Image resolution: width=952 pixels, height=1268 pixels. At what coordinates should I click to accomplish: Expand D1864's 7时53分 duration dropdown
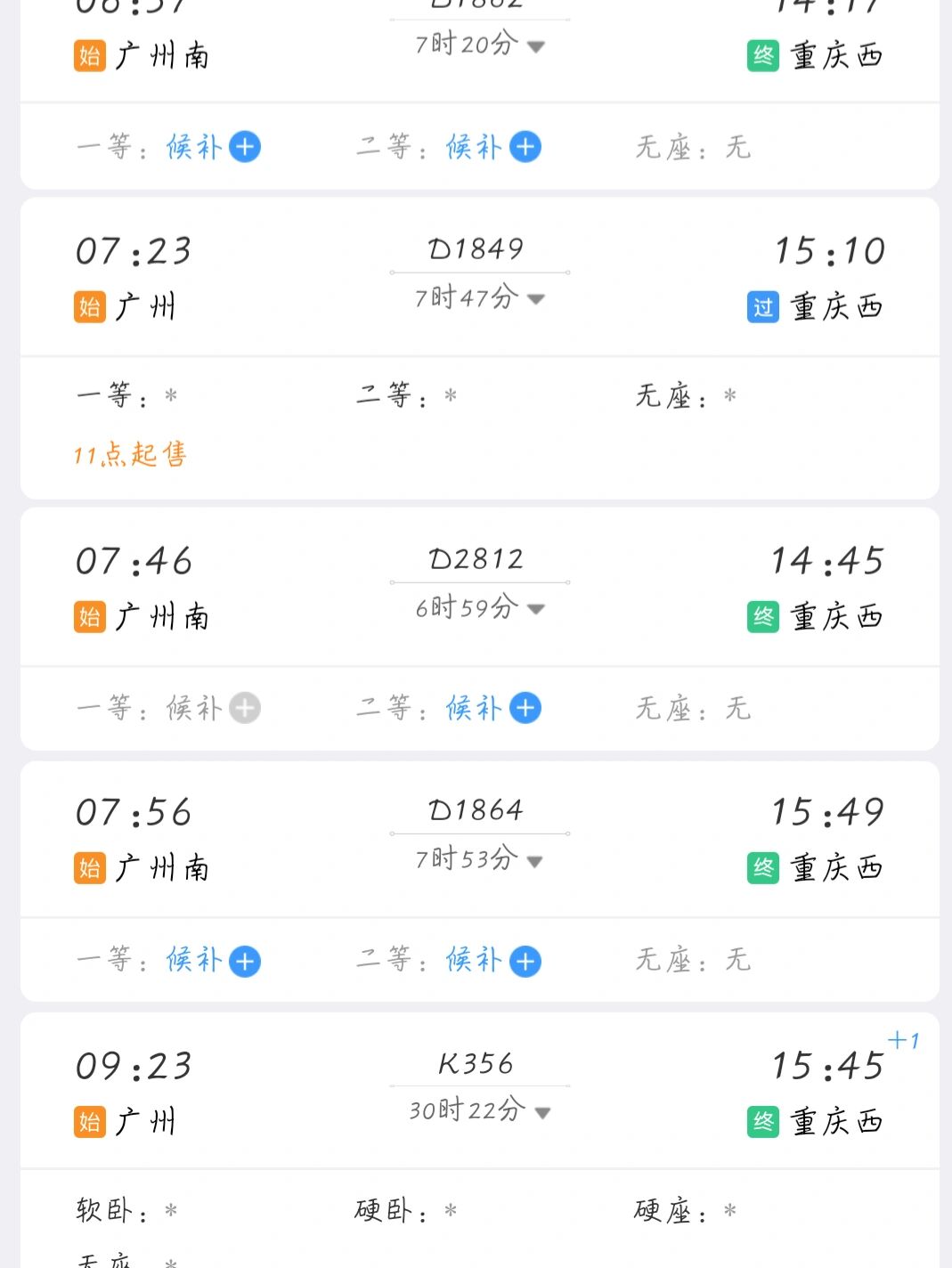click(535, 861)
